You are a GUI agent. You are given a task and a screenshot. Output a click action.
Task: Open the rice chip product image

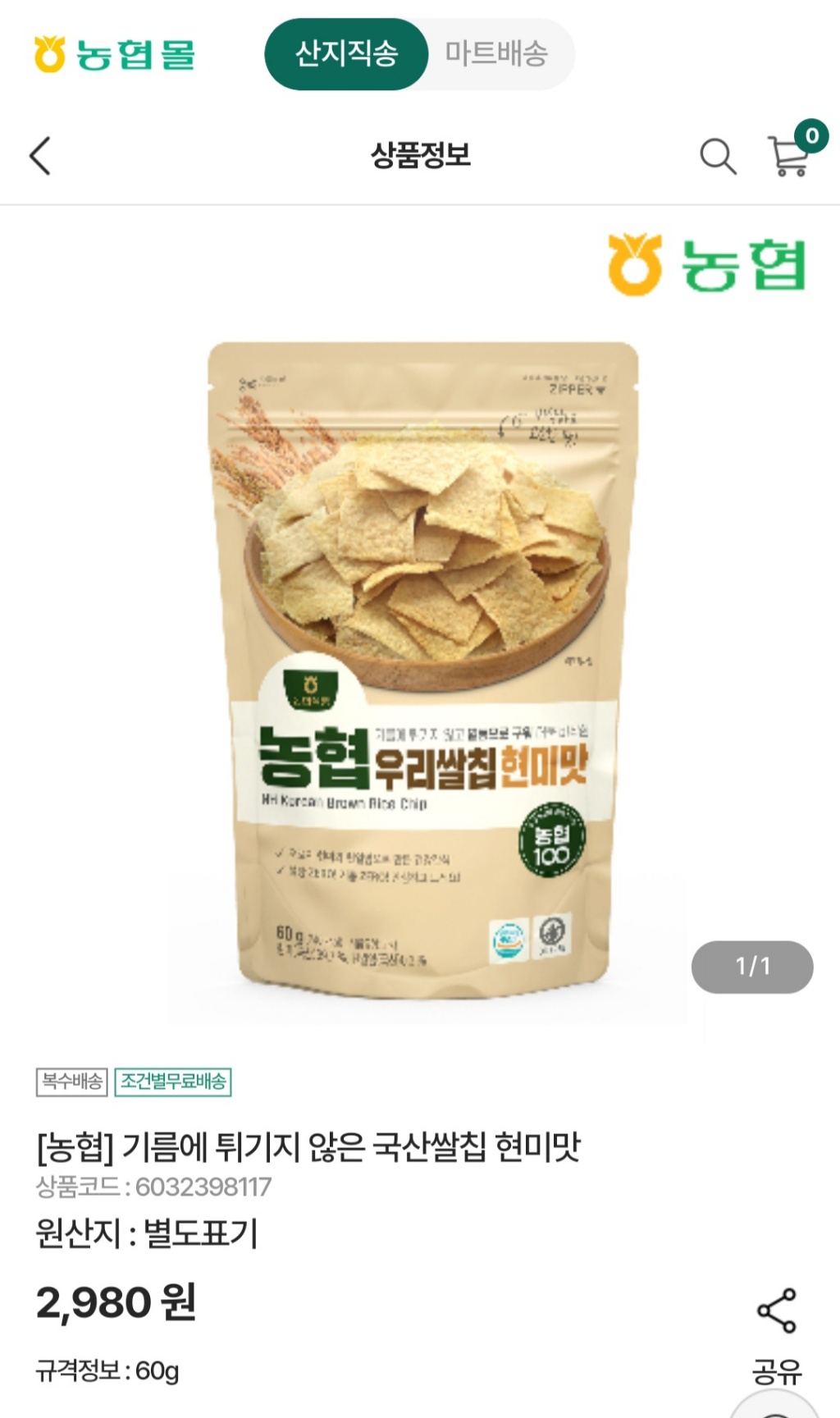tap(423, 669)
